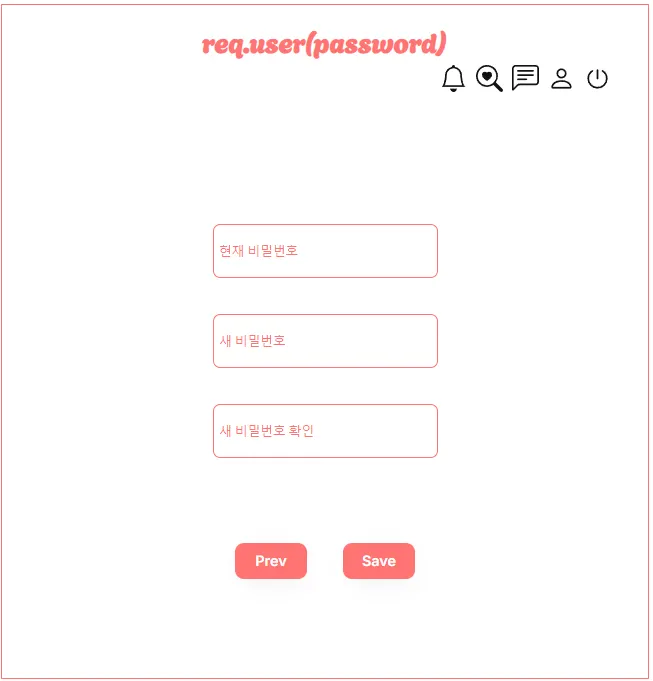Open the notifications bell
The height and width of the screenshot is (681, 653).
click(x=453, y=78)
